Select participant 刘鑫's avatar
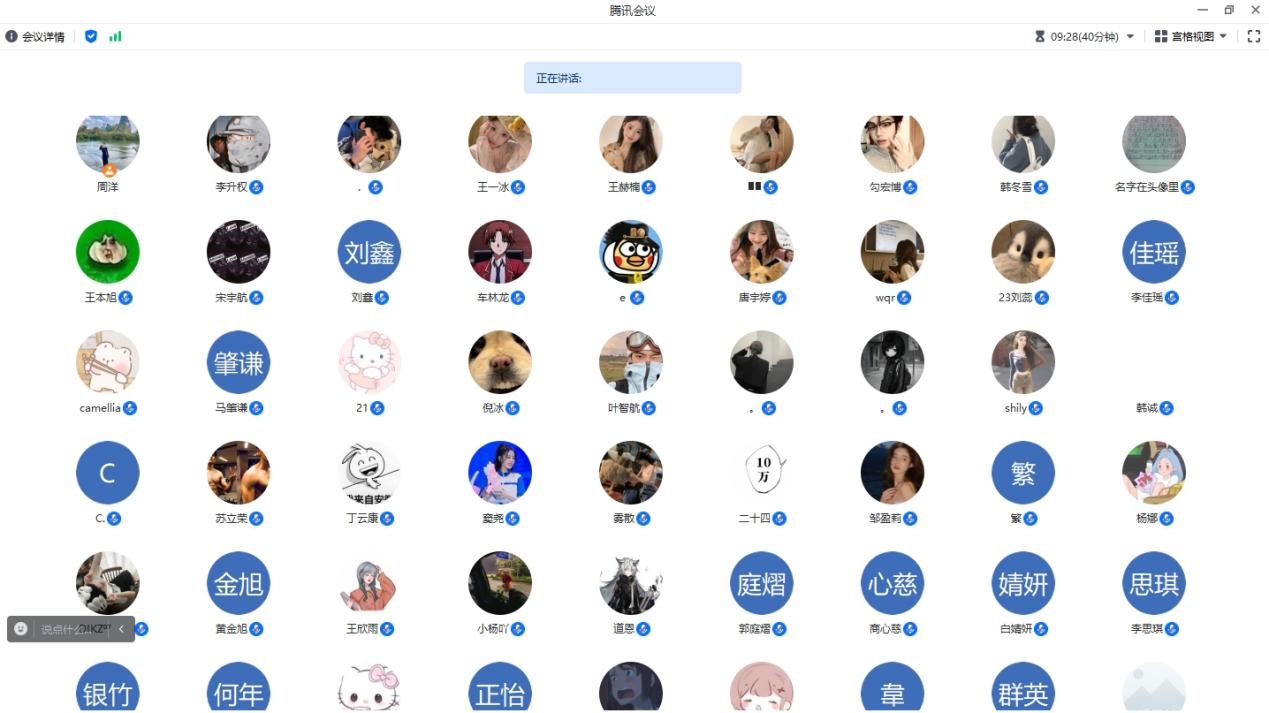Viewport: 1269px width, 713px height. click(369, 252)
